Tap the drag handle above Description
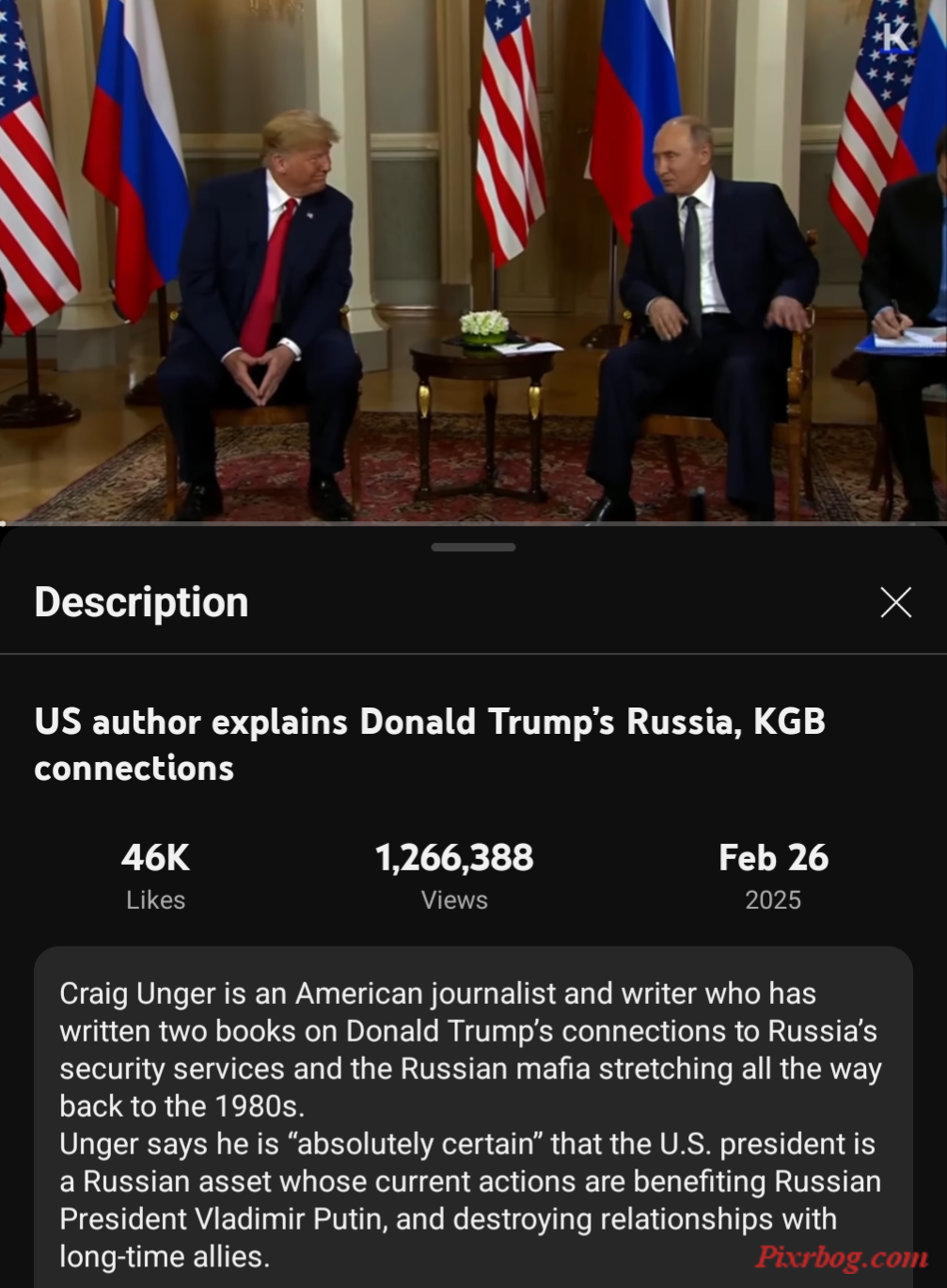This screenshot has height=1288, width=947. click(473, 547)
